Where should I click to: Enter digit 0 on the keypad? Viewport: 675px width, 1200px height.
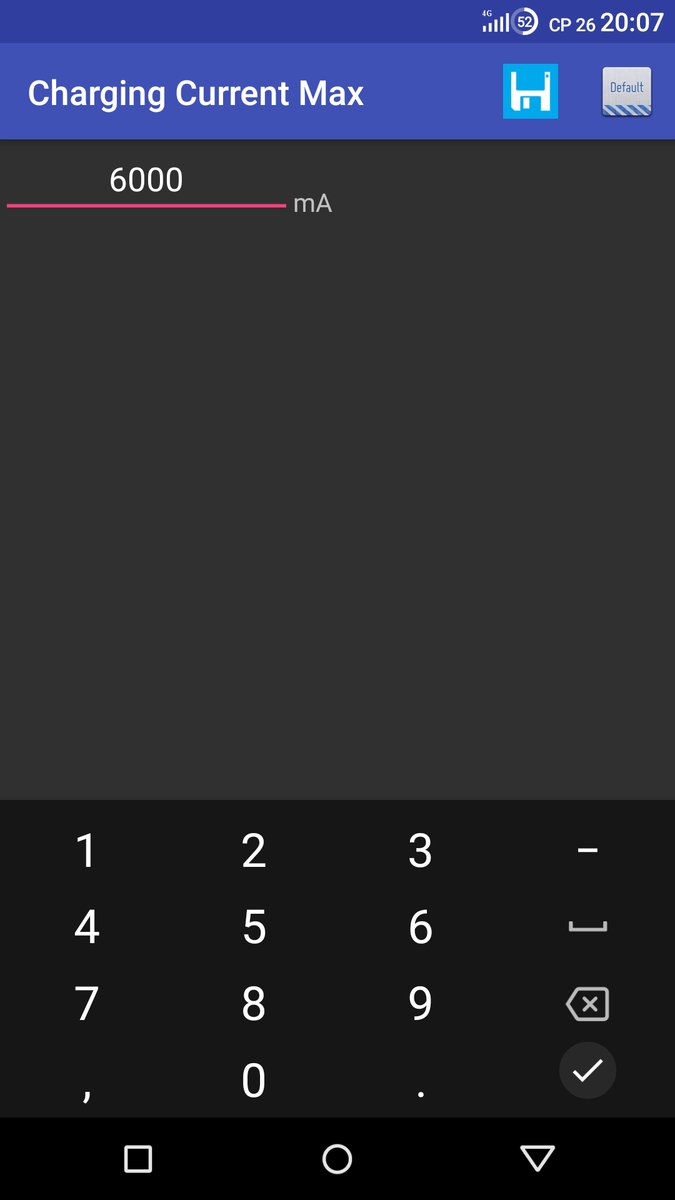[x=254, y=1081]
